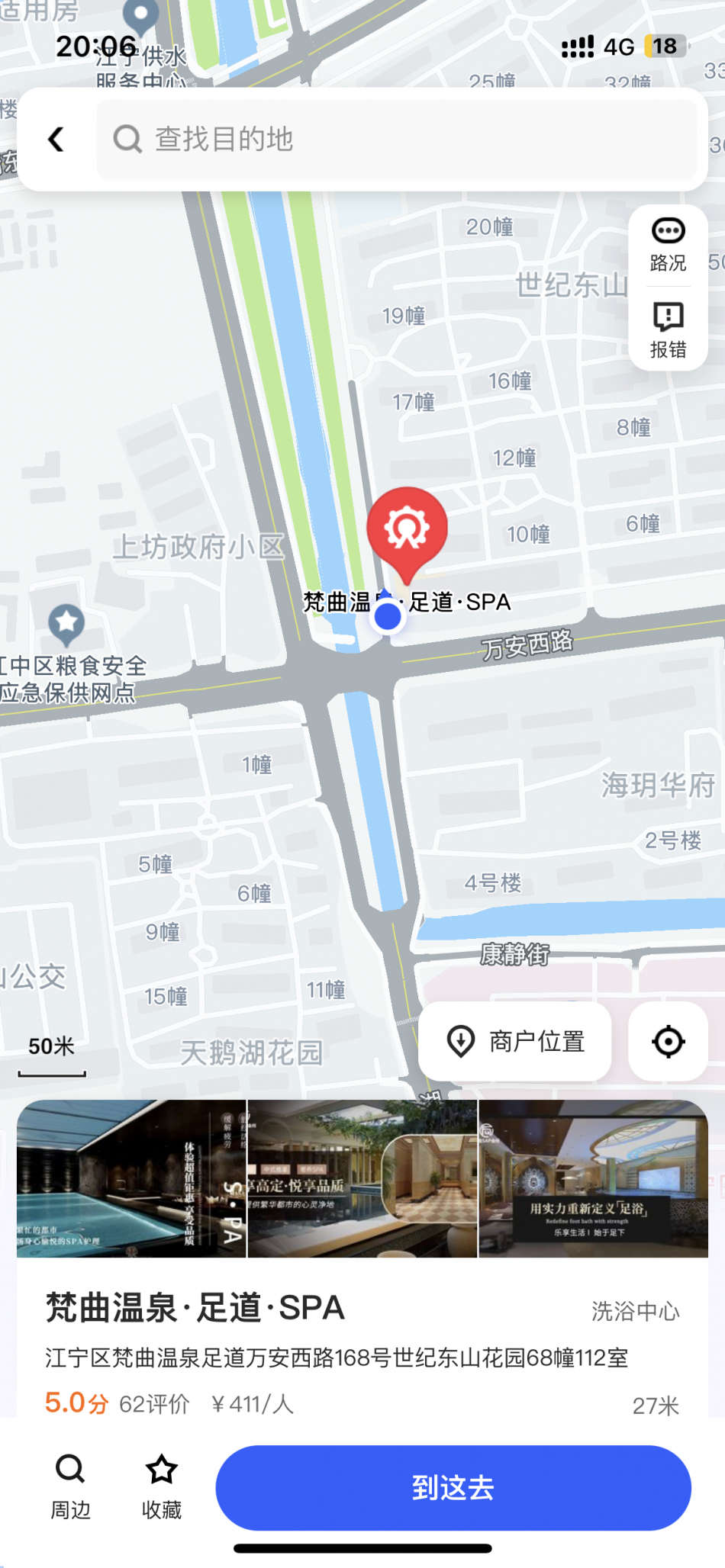Open the swimming pool photo thumbnail

click(131, 1178)
